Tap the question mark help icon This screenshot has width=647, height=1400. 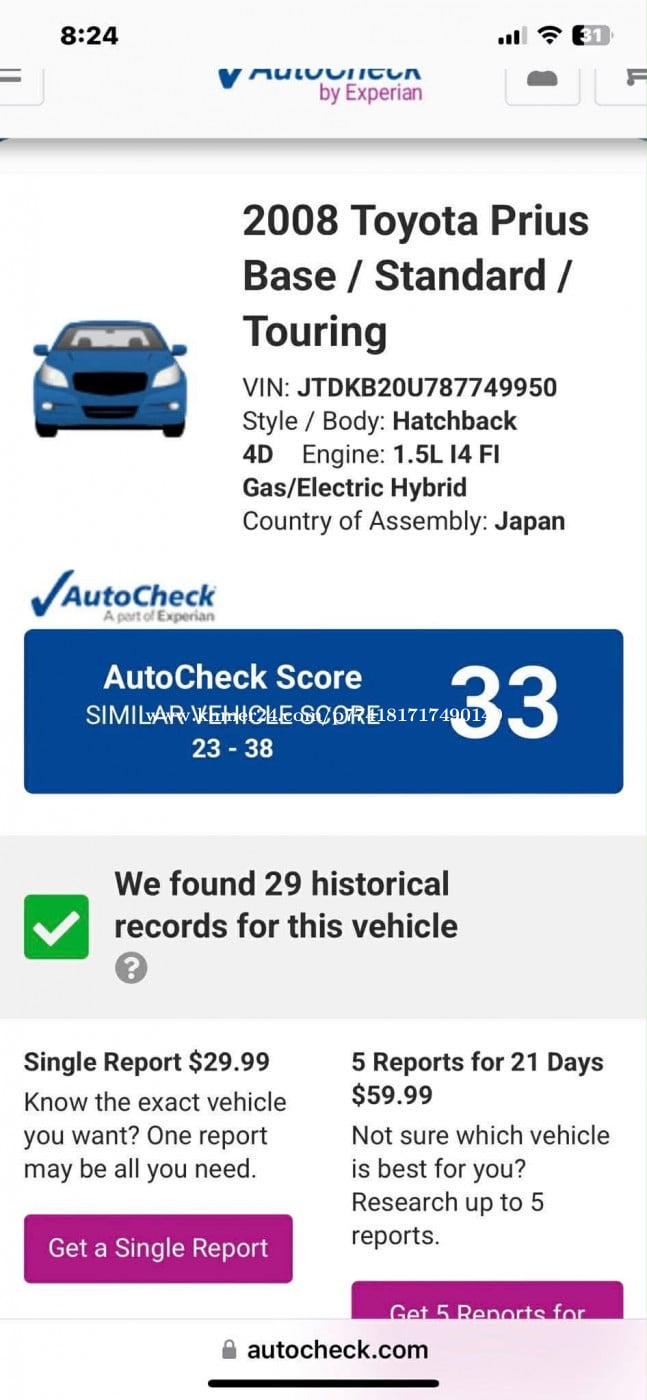coord(131,968)
